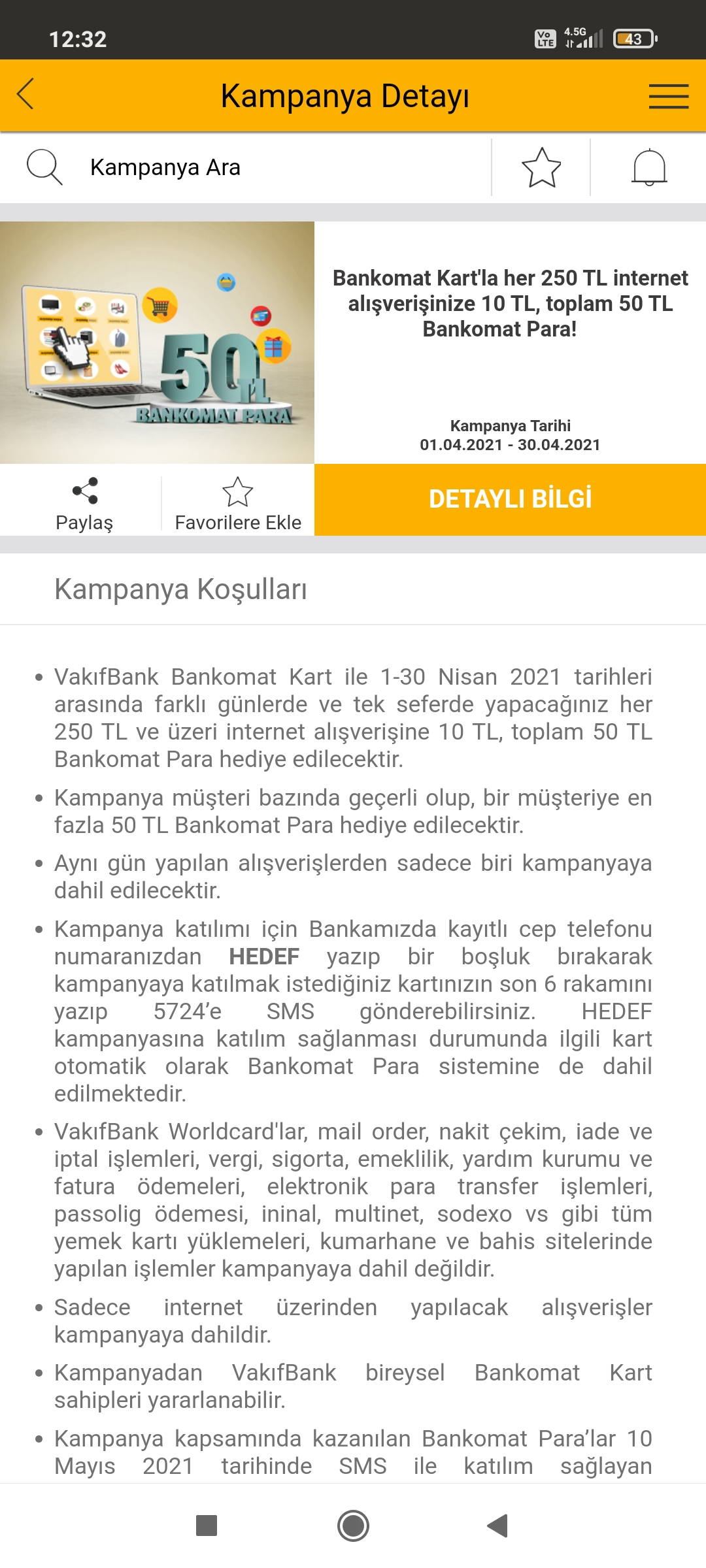Image resolution: width=706 pixels, height=1568 pixels.
Task: Share this campaign with Paylaş
Action: (x=84, y=502)
